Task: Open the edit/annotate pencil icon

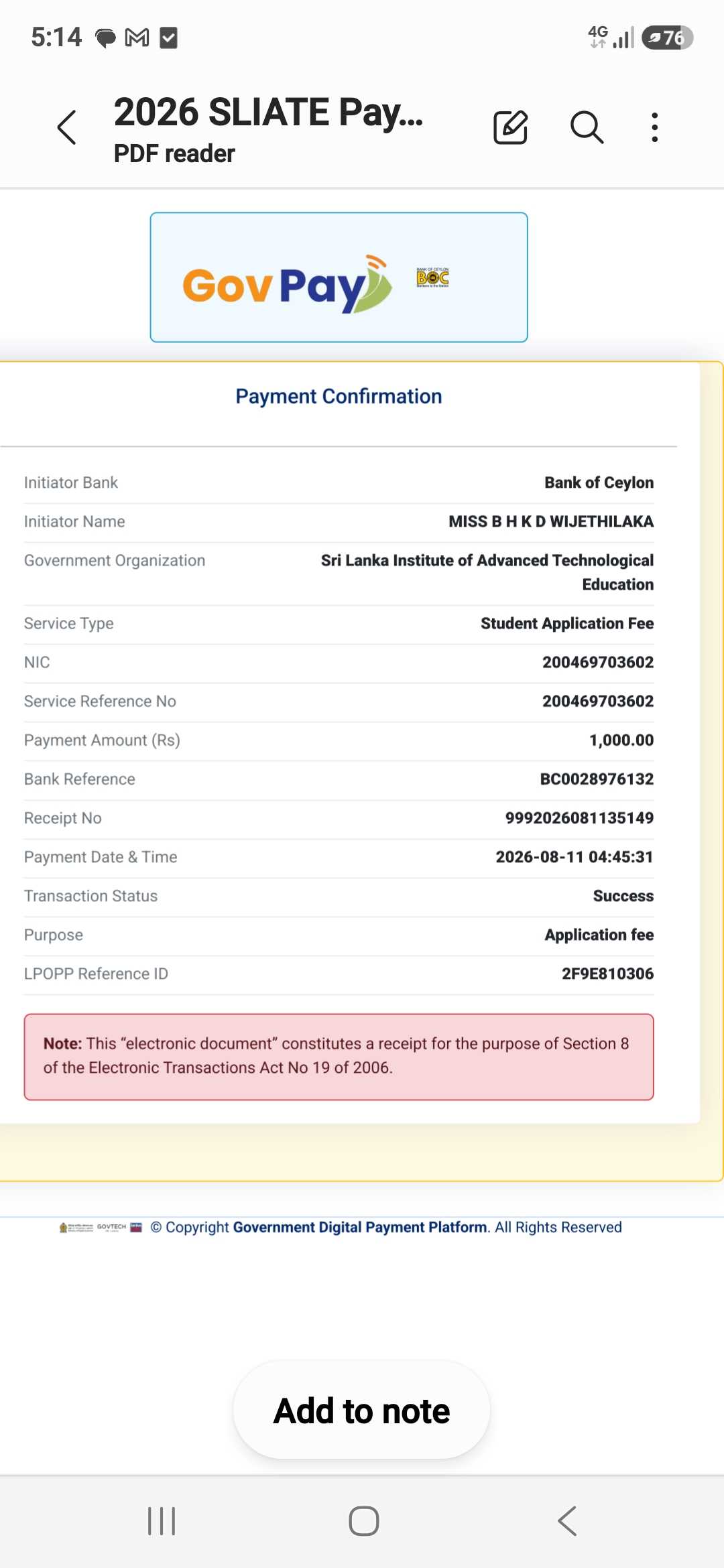Action: [x=511, y=127]
